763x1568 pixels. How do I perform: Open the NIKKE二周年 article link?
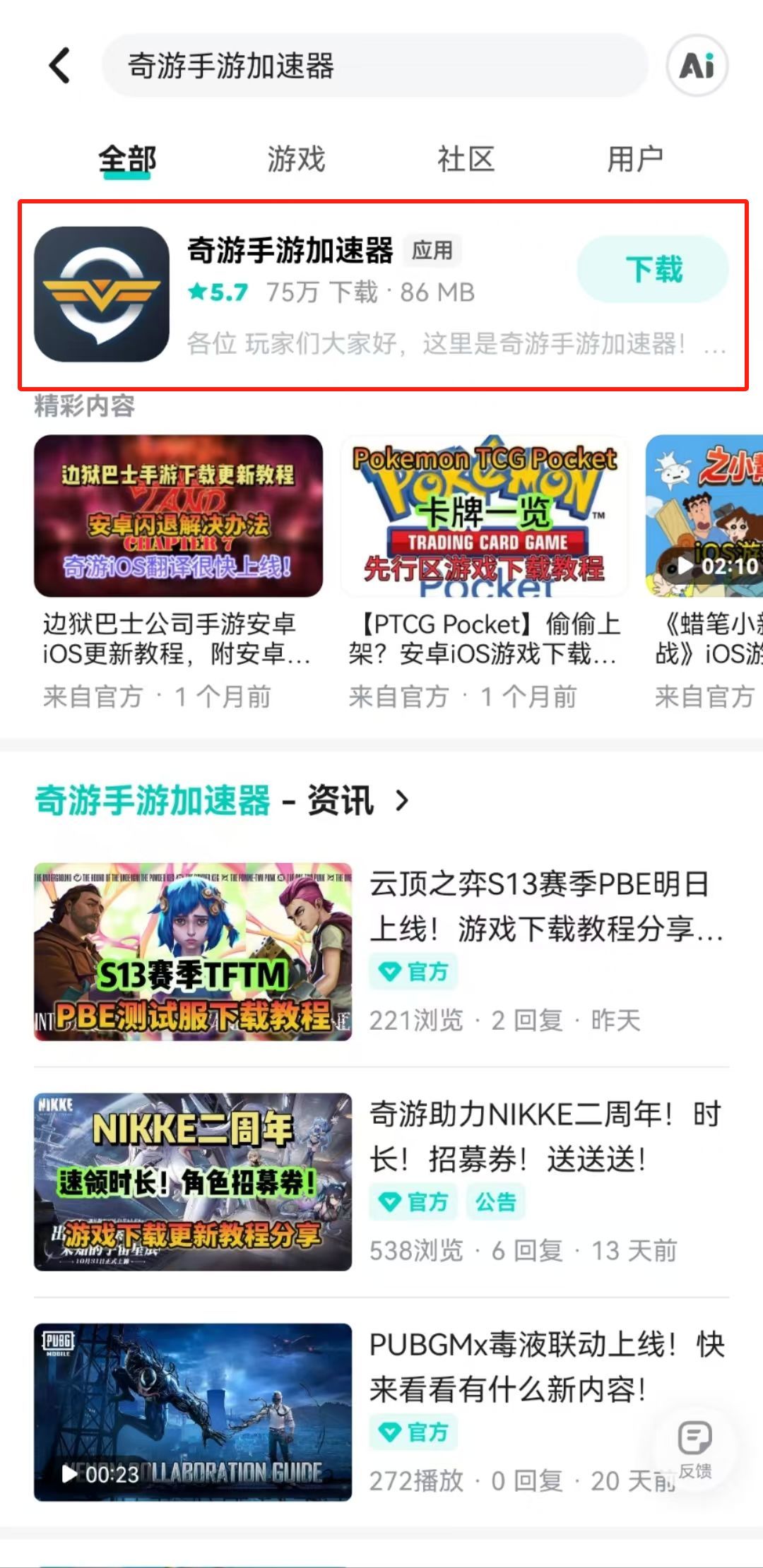pyautogui.click(x=544, y=1137)
